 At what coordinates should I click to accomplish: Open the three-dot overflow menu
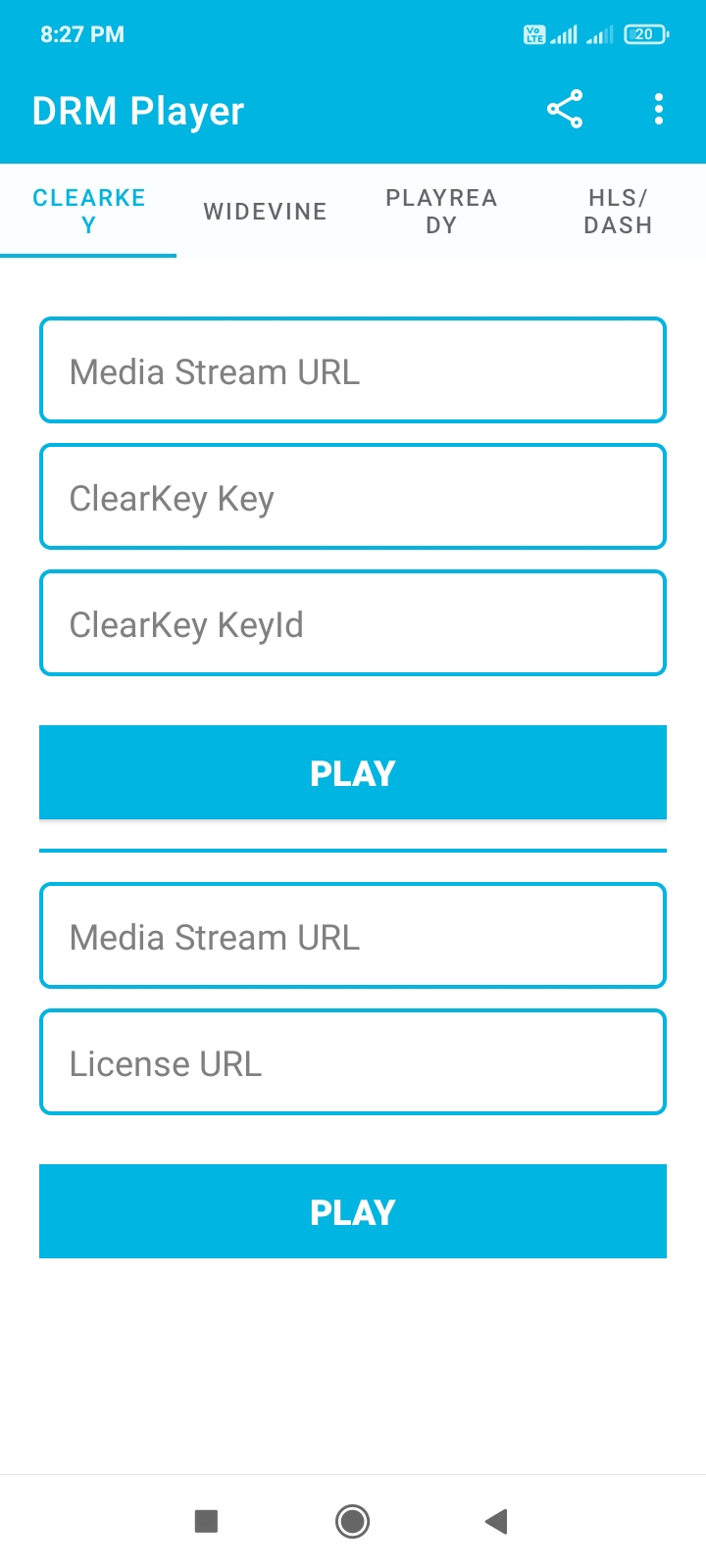click(659, 109)
